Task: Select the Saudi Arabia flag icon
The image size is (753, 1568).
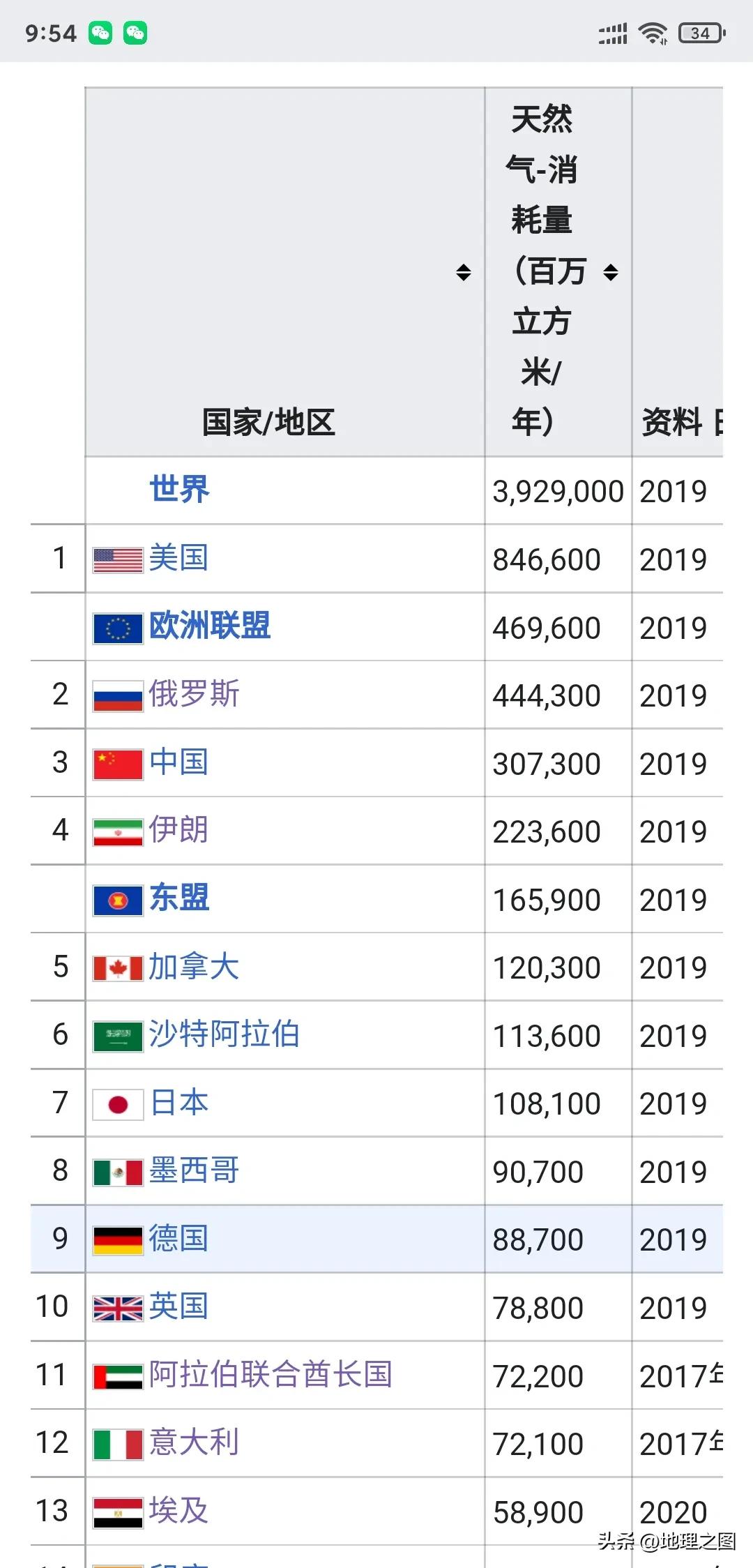Action: 117,1035
